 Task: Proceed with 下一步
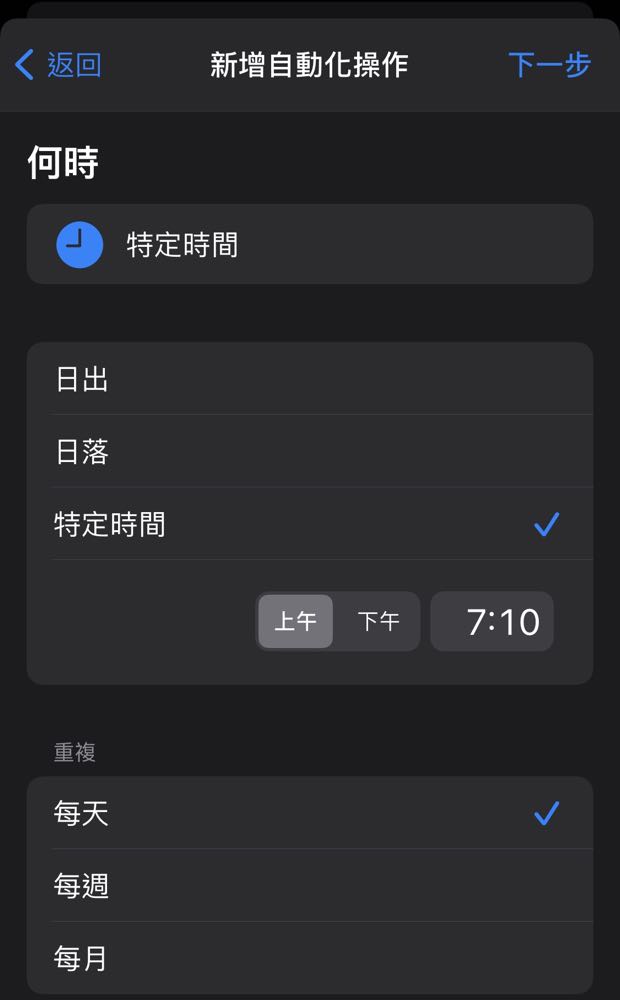549,65
